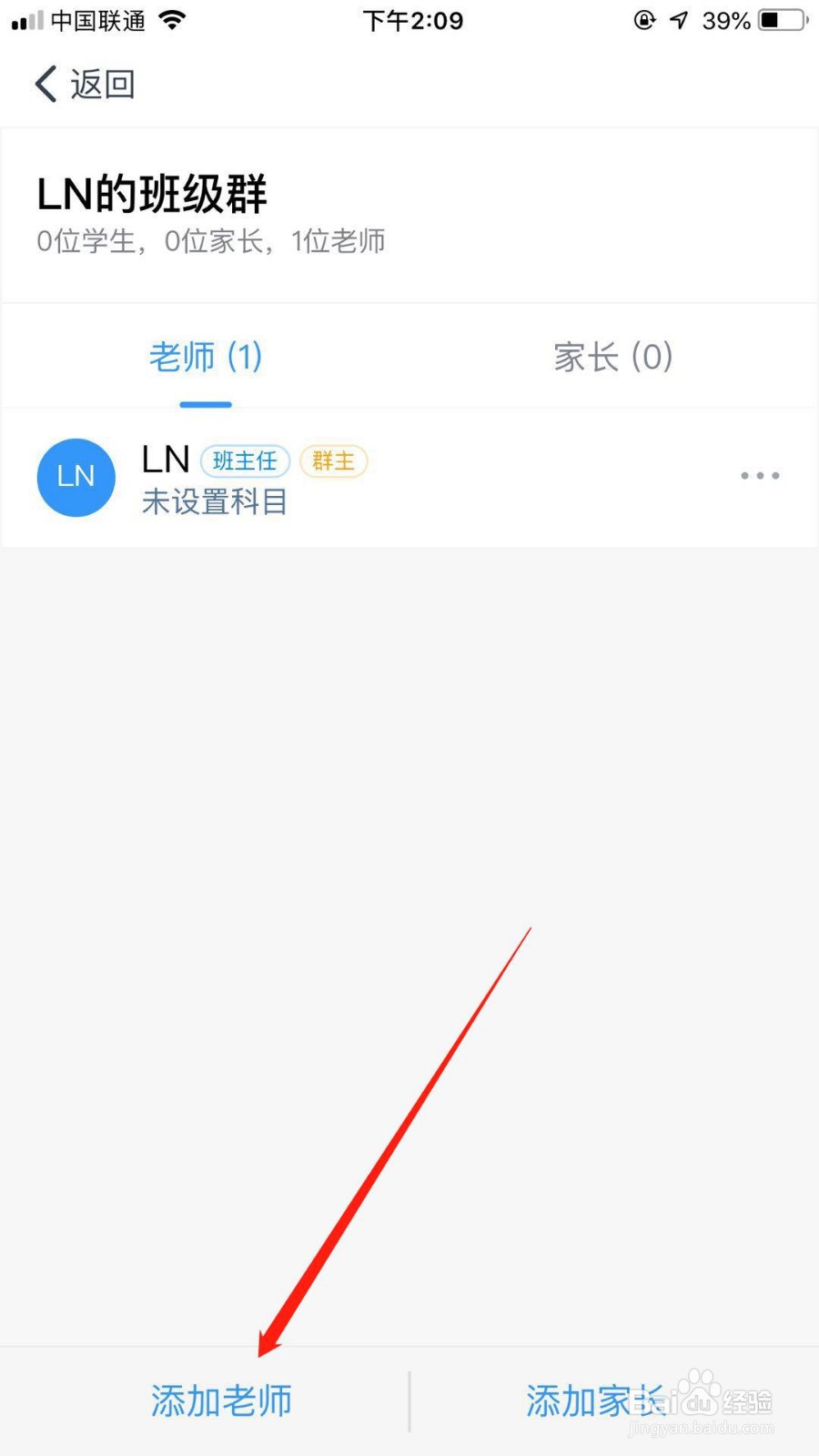Tap the 群主 owner badge
This screenshot has height=1456, width=819.
333,461
